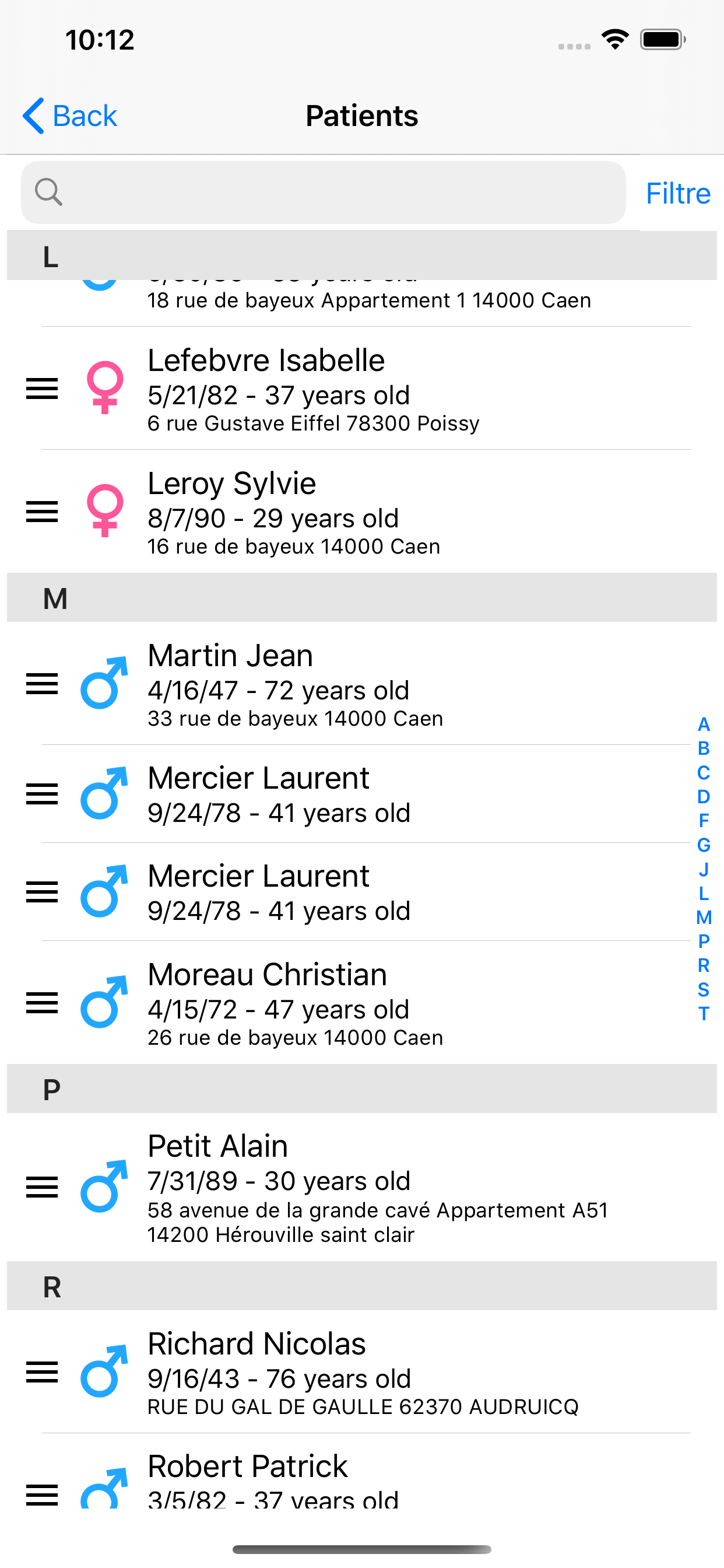Select patient Robert Patrick

[x=362, y=1471]
